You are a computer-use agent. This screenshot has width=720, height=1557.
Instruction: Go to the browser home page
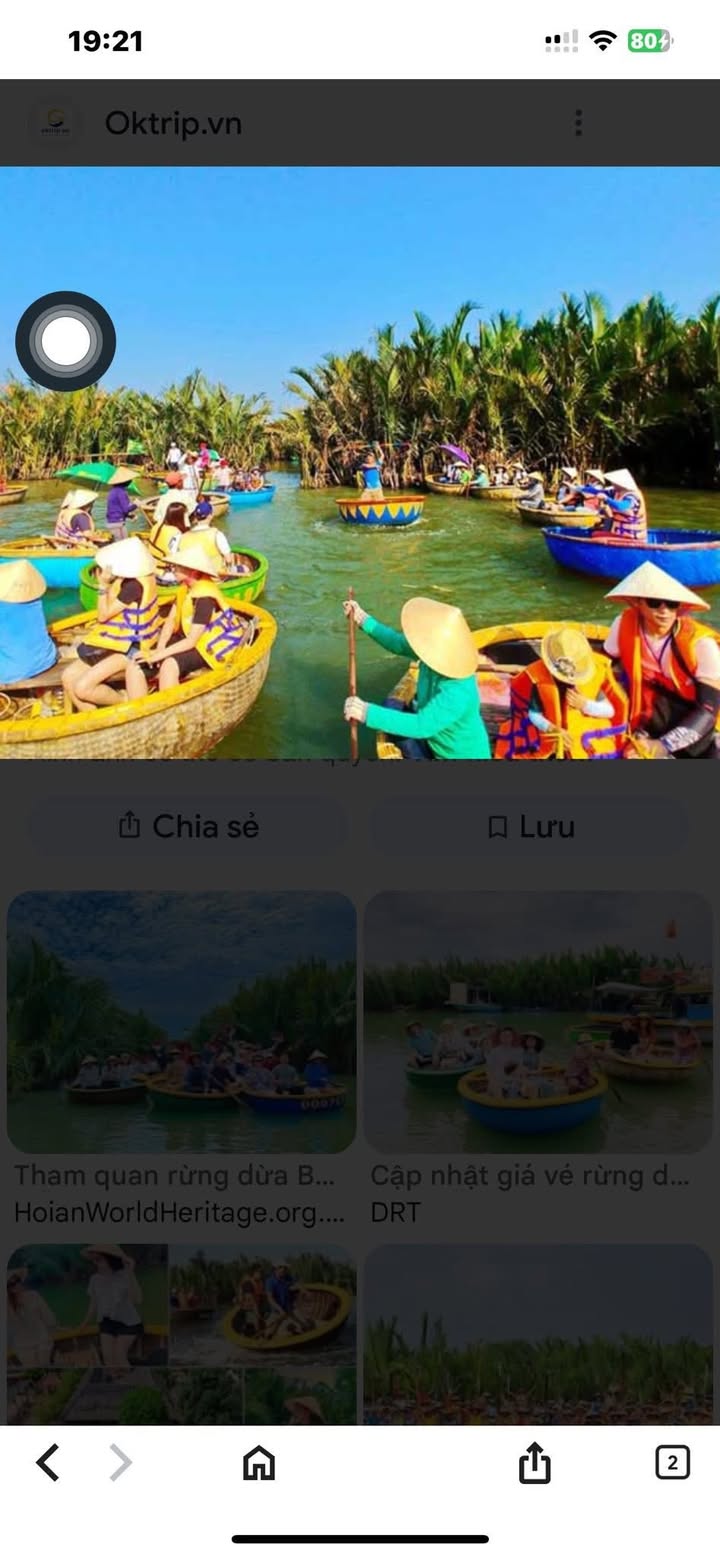(259, 1463)
